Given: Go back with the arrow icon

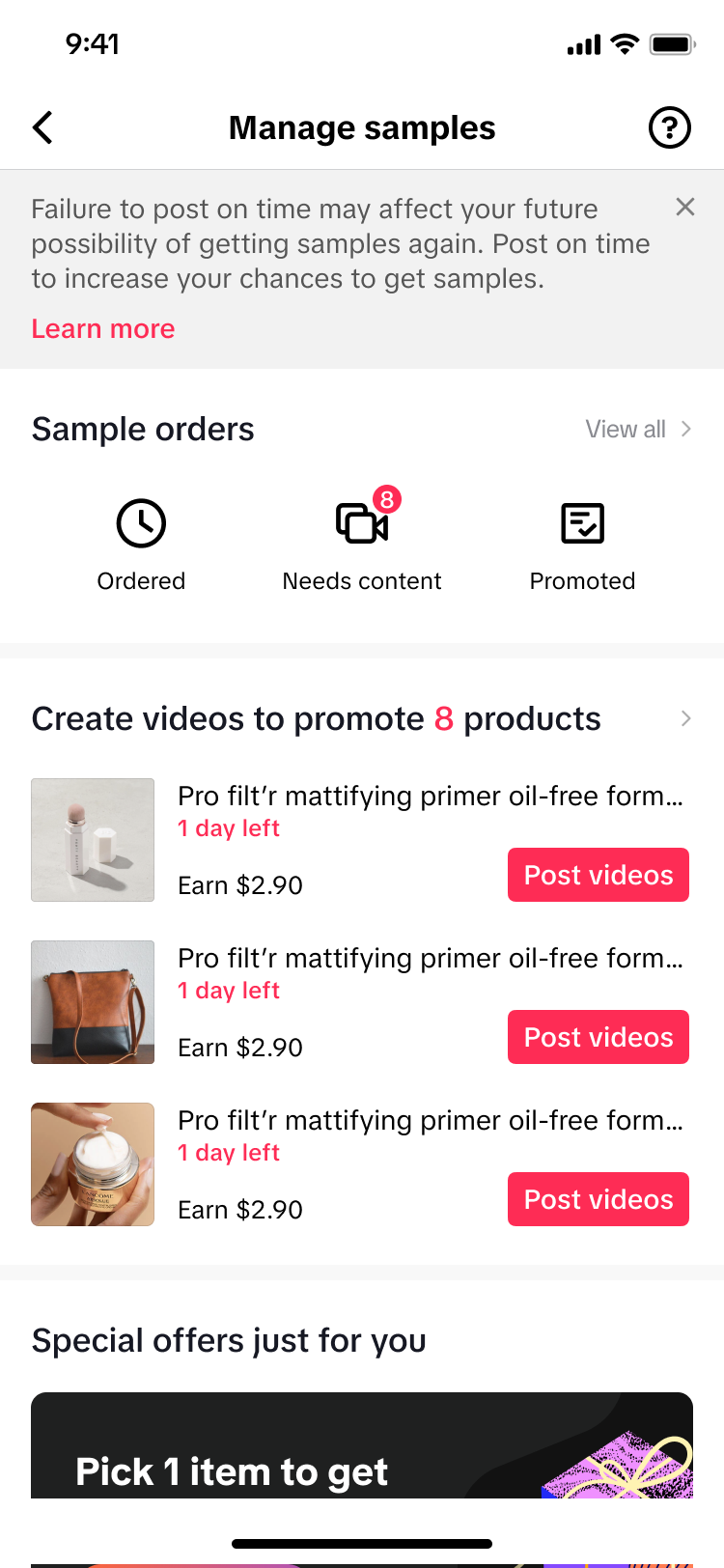Looking at the screenshot, I should click(42, 127).
